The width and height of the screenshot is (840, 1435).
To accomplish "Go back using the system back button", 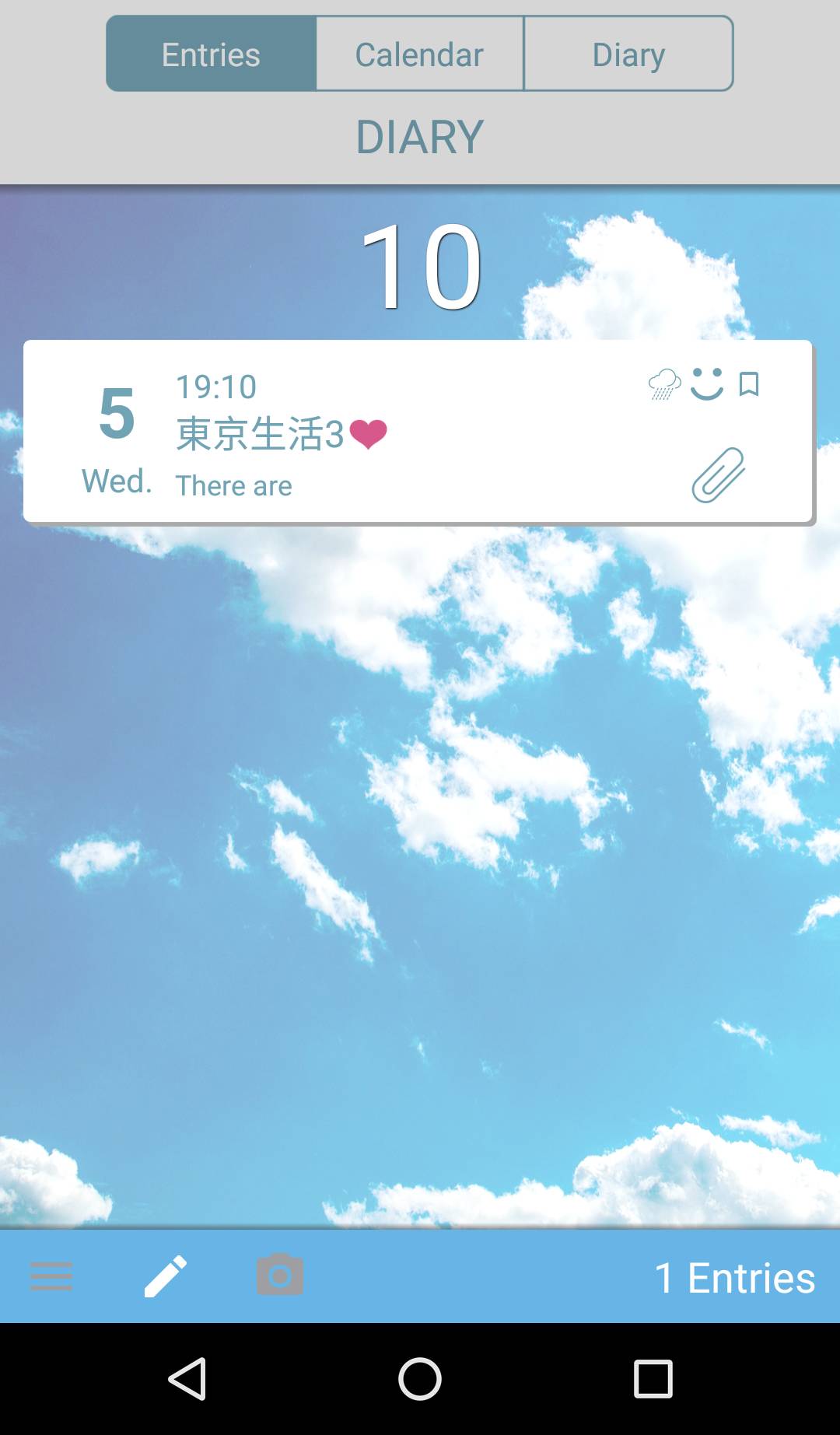I will coord(187,1379).
